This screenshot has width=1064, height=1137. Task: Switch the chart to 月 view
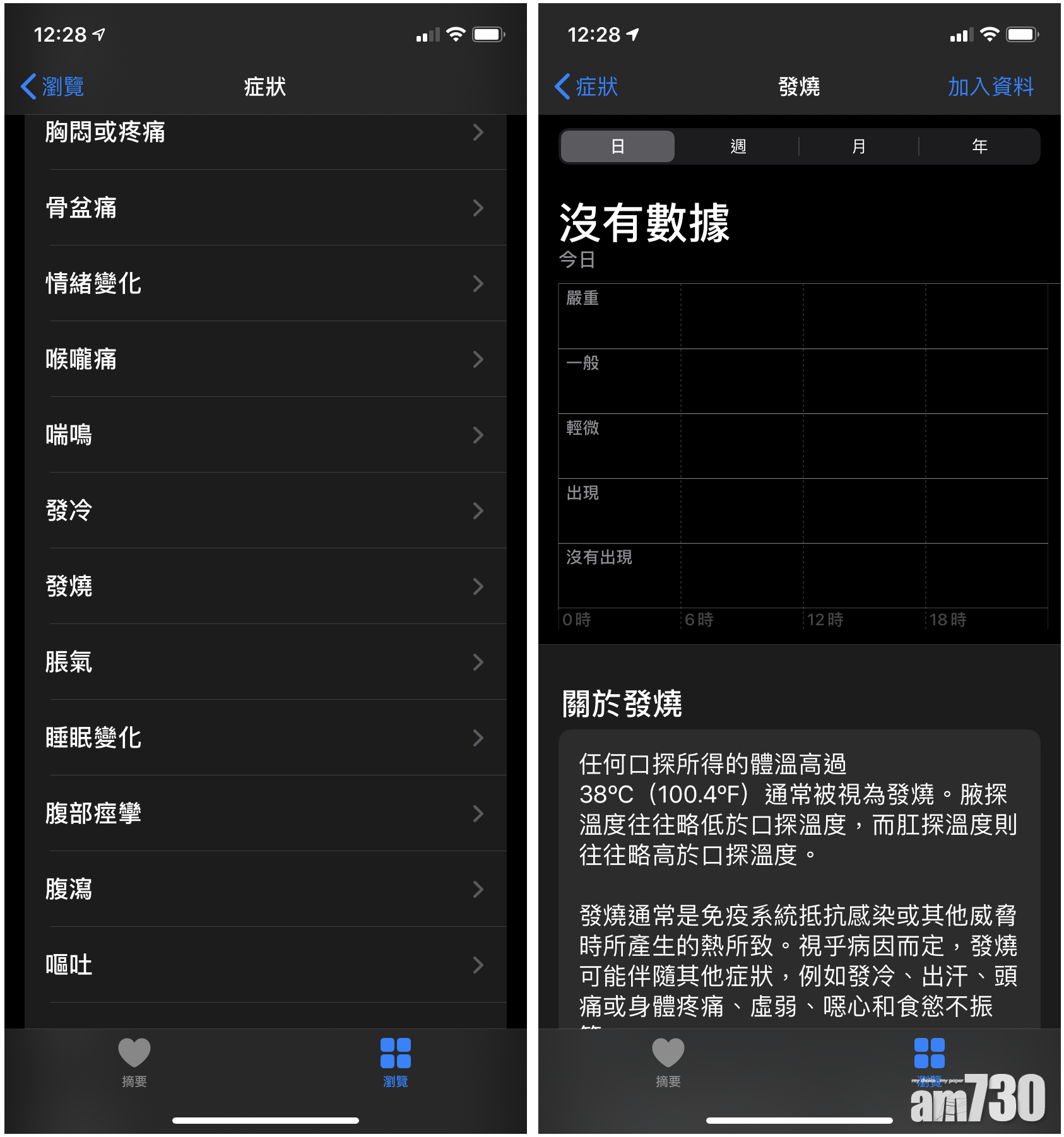click(858, 146)
